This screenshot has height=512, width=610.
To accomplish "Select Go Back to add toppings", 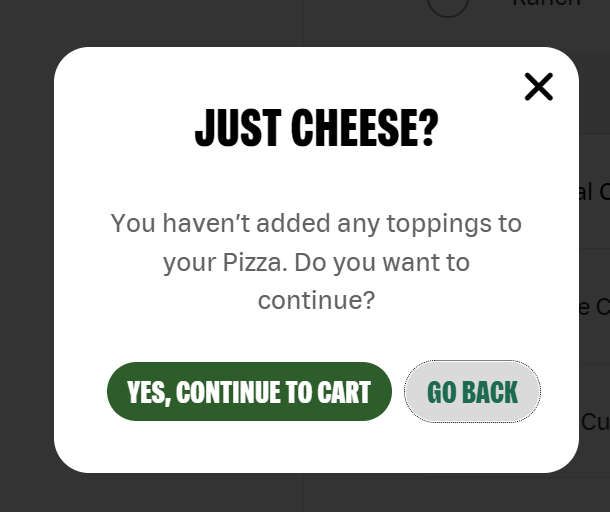I will [472, 392].
